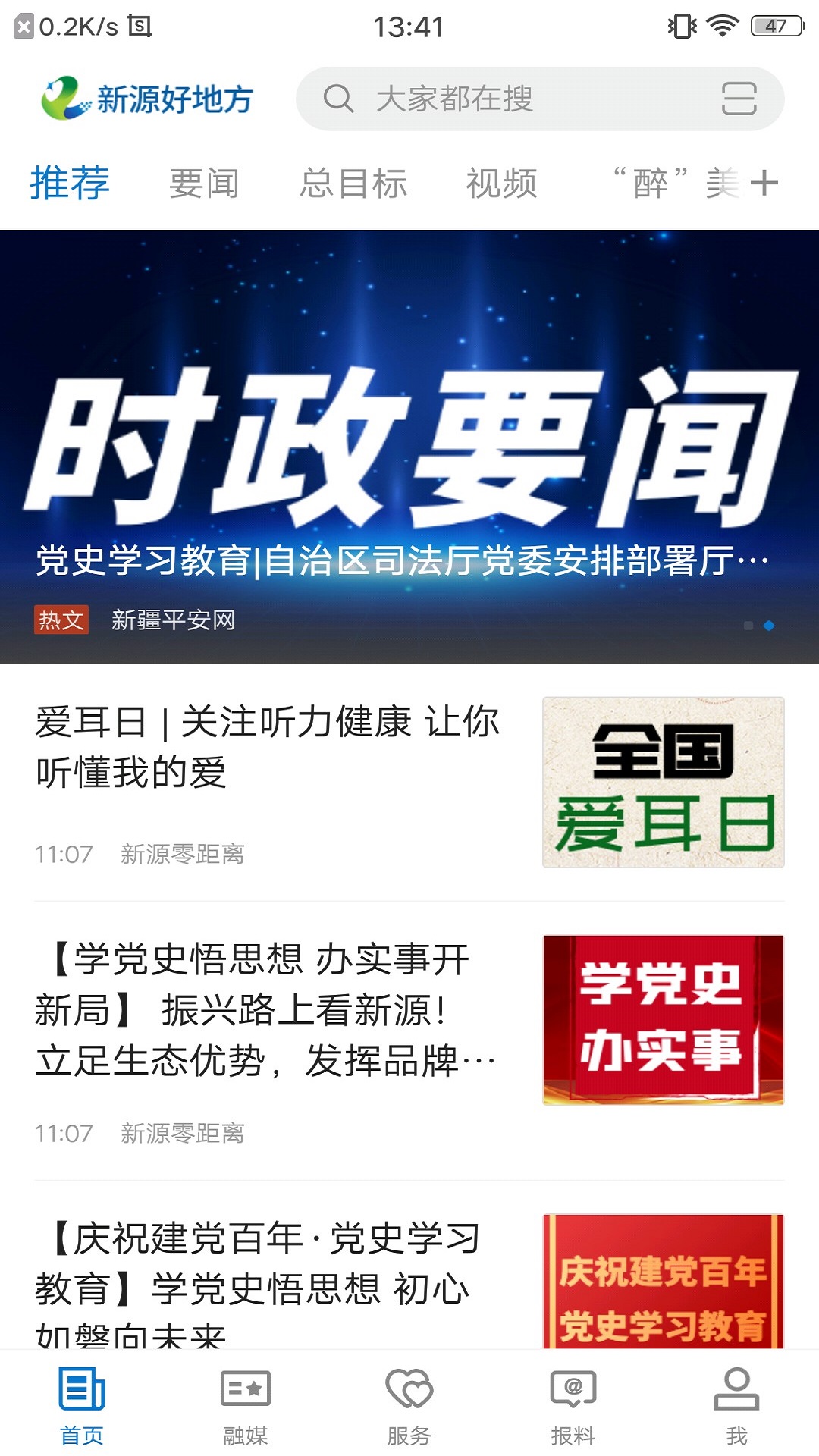This screenshot has width=819, height=1456.
Task: Open the "醉"美 tab
Action: click(x=672, y=182)
